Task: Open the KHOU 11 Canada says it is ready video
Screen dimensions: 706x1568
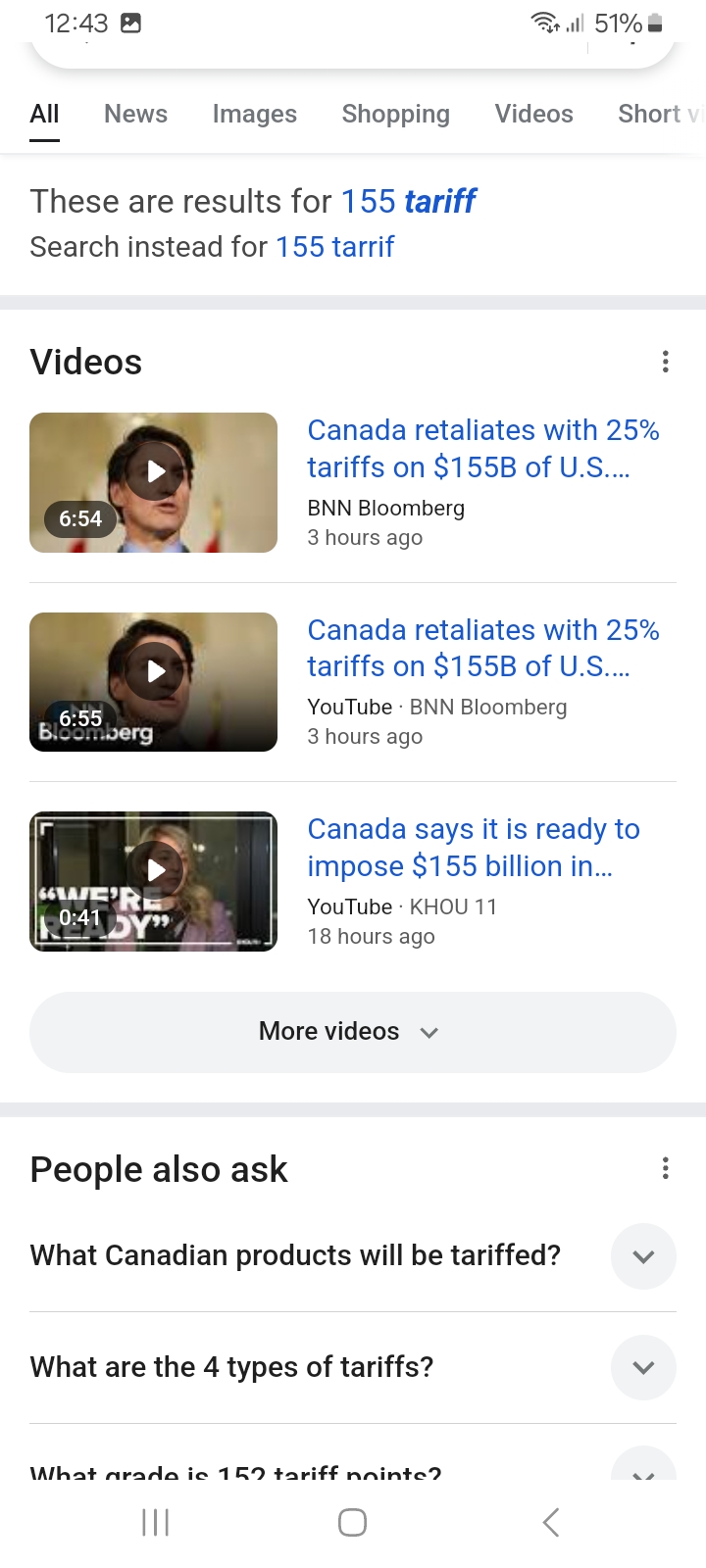Action: [x=474, y=848]
